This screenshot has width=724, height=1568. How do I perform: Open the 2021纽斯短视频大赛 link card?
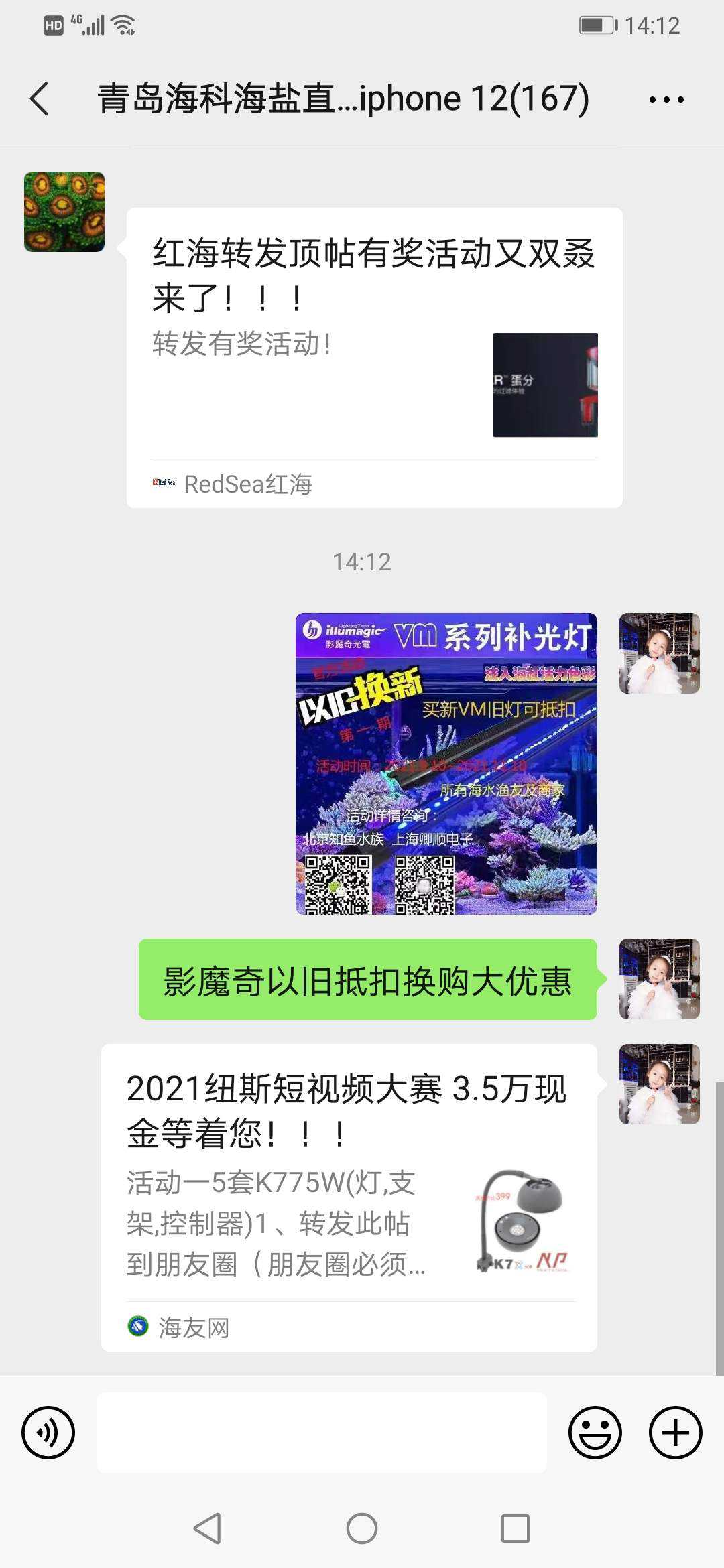tap(349, 1197)
